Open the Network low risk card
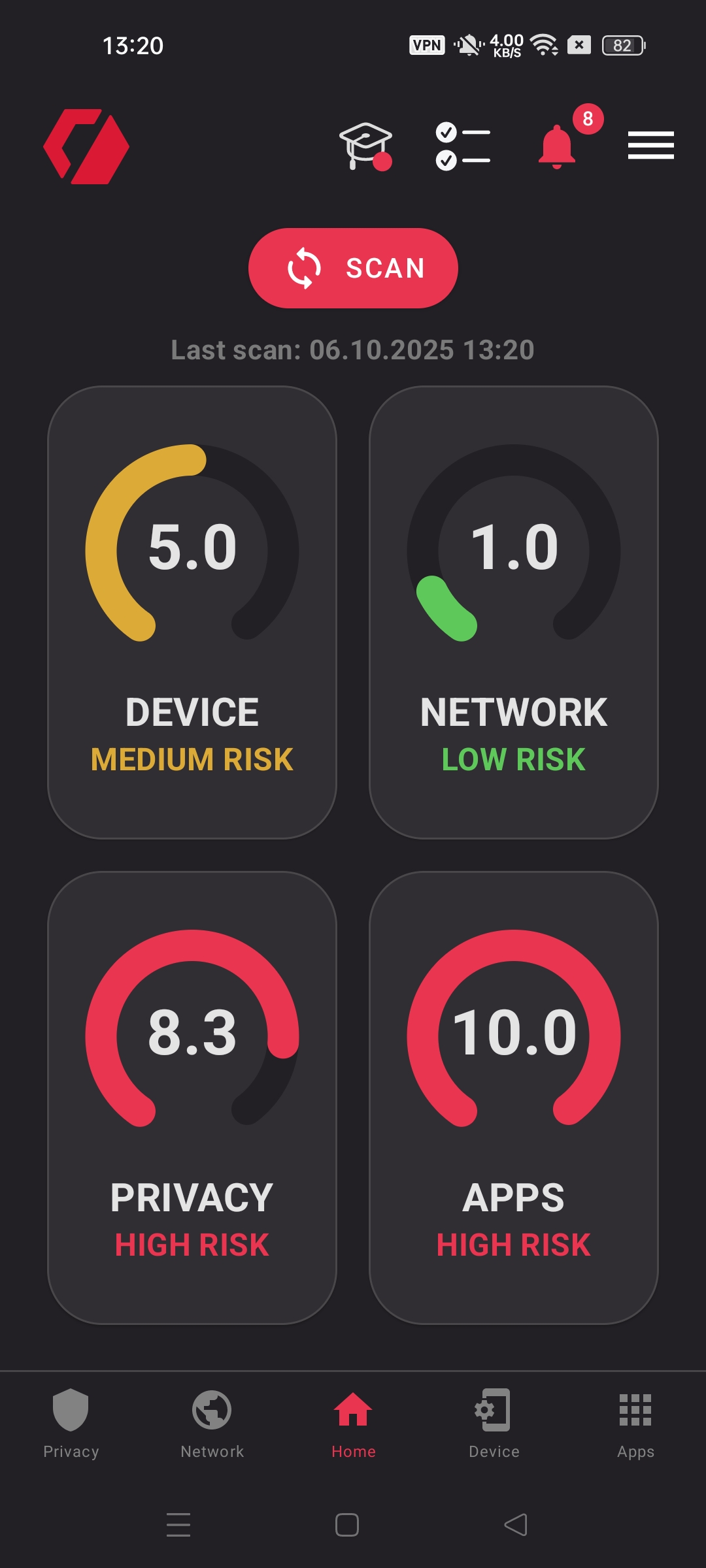 click(514, 612)
